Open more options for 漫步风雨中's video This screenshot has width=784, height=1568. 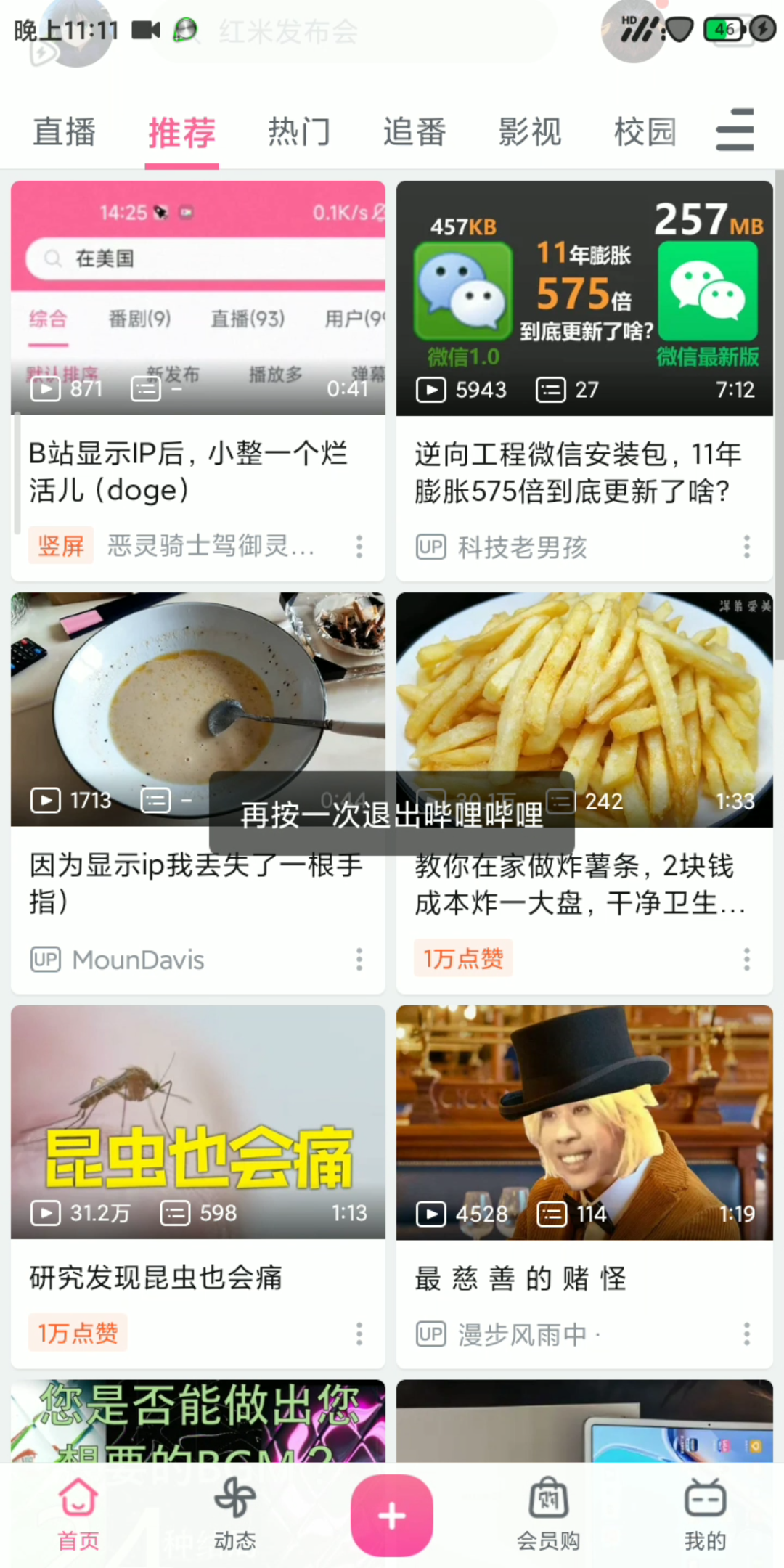[746, 1334]
